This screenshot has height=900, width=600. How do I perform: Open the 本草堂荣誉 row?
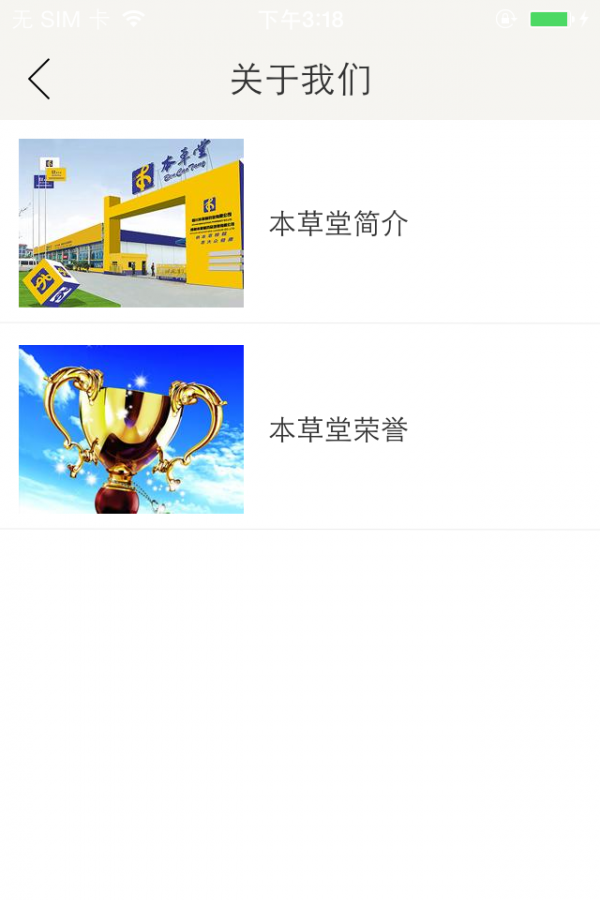[x=338, y=430]
